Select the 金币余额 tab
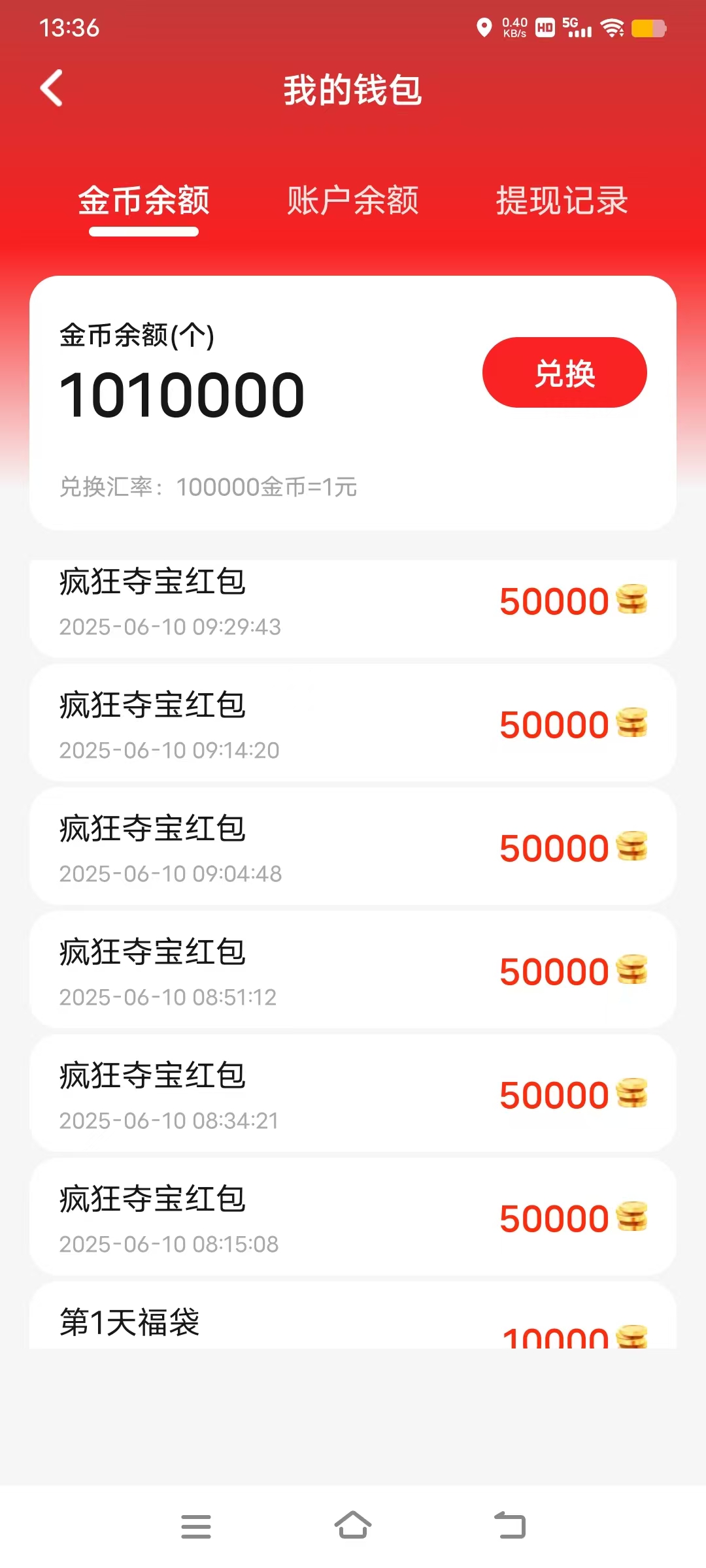 click(x=144, y=200)
